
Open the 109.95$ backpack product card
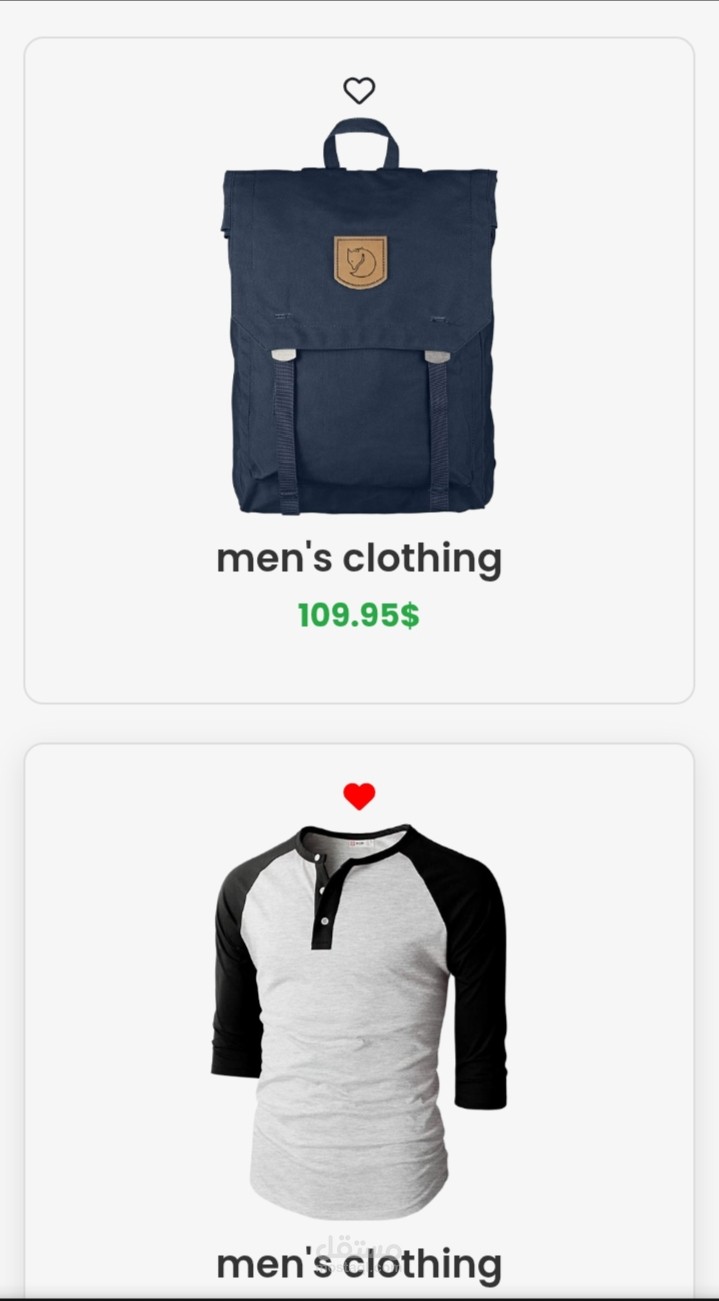coord(359,340)
